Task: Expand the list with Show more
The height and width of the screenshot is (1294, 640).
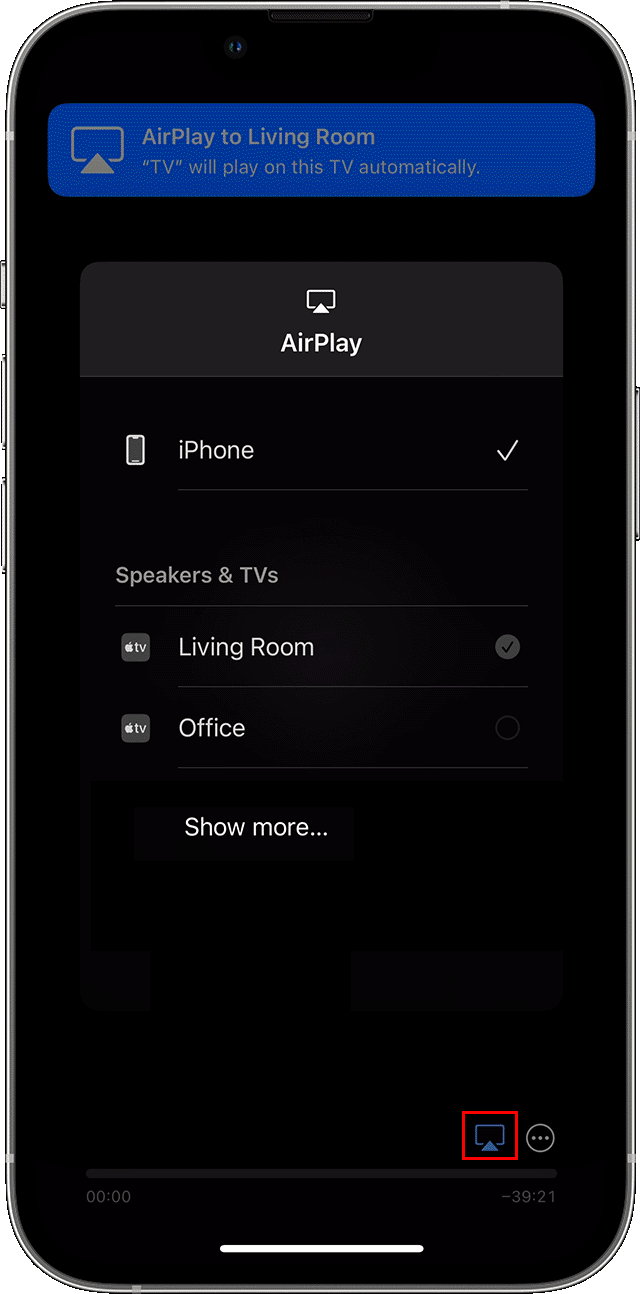Action: pos(256,827)
